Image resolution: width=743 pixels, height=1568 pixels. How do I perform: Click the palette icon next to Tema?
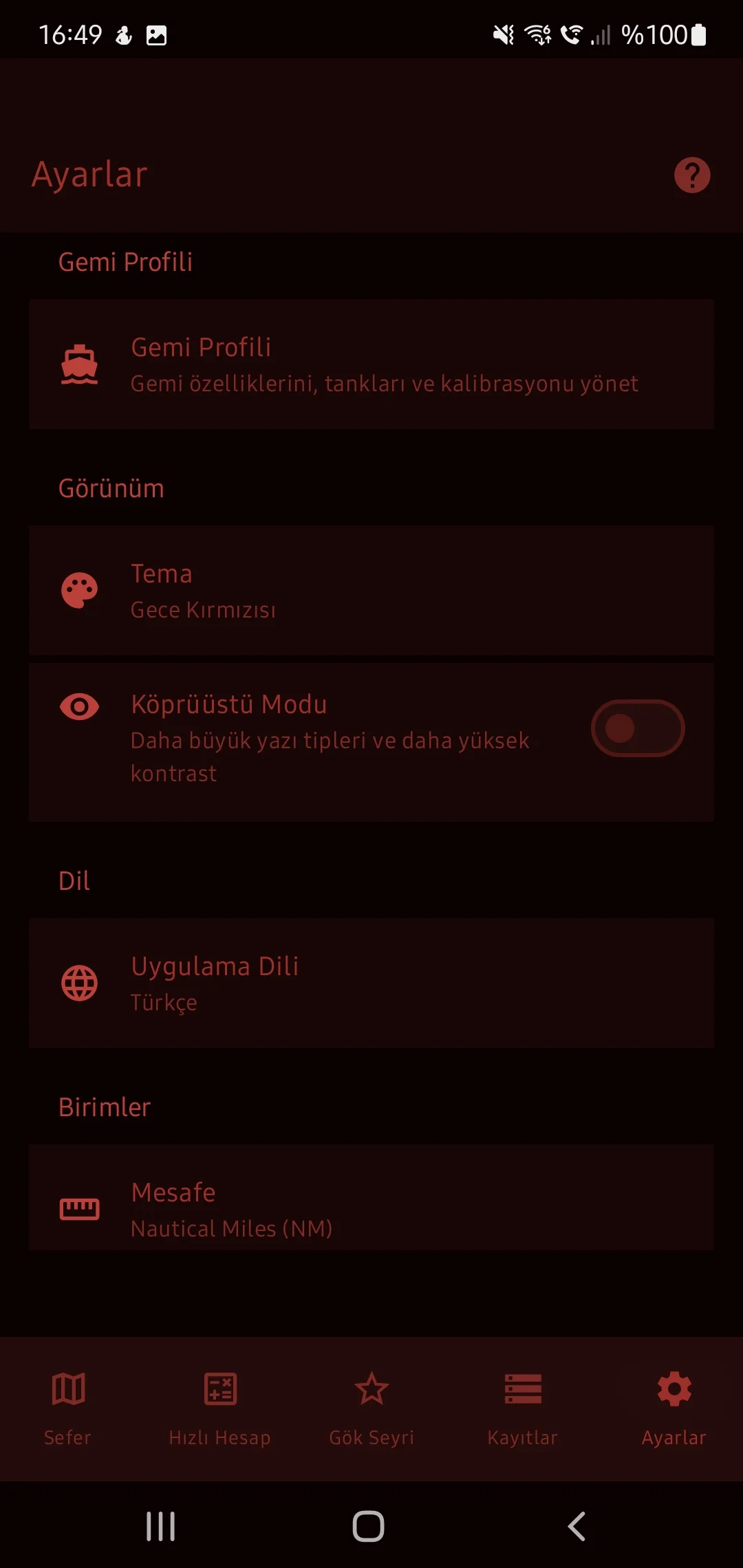pos(80,590)
